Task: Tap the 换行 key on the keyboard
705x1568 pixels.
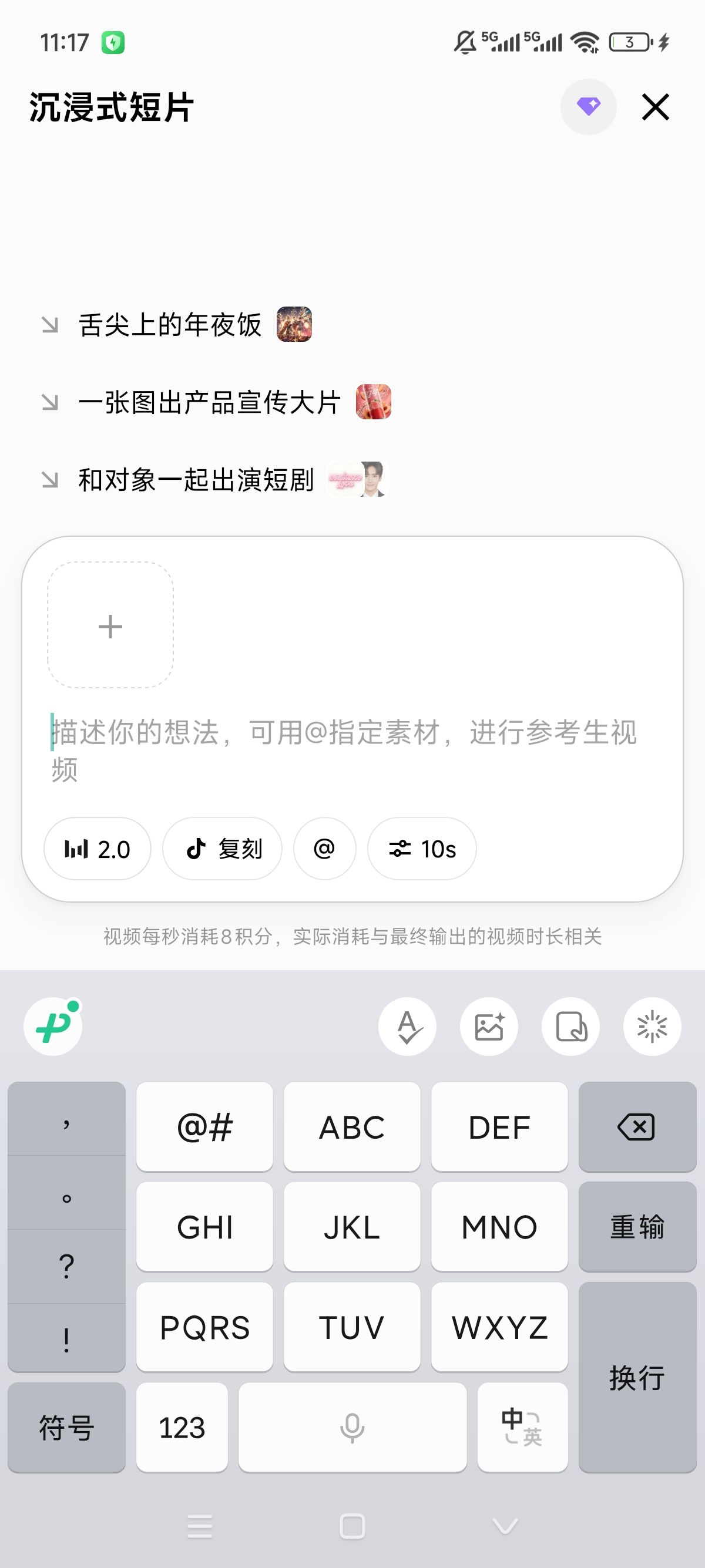Action: 637,1377
